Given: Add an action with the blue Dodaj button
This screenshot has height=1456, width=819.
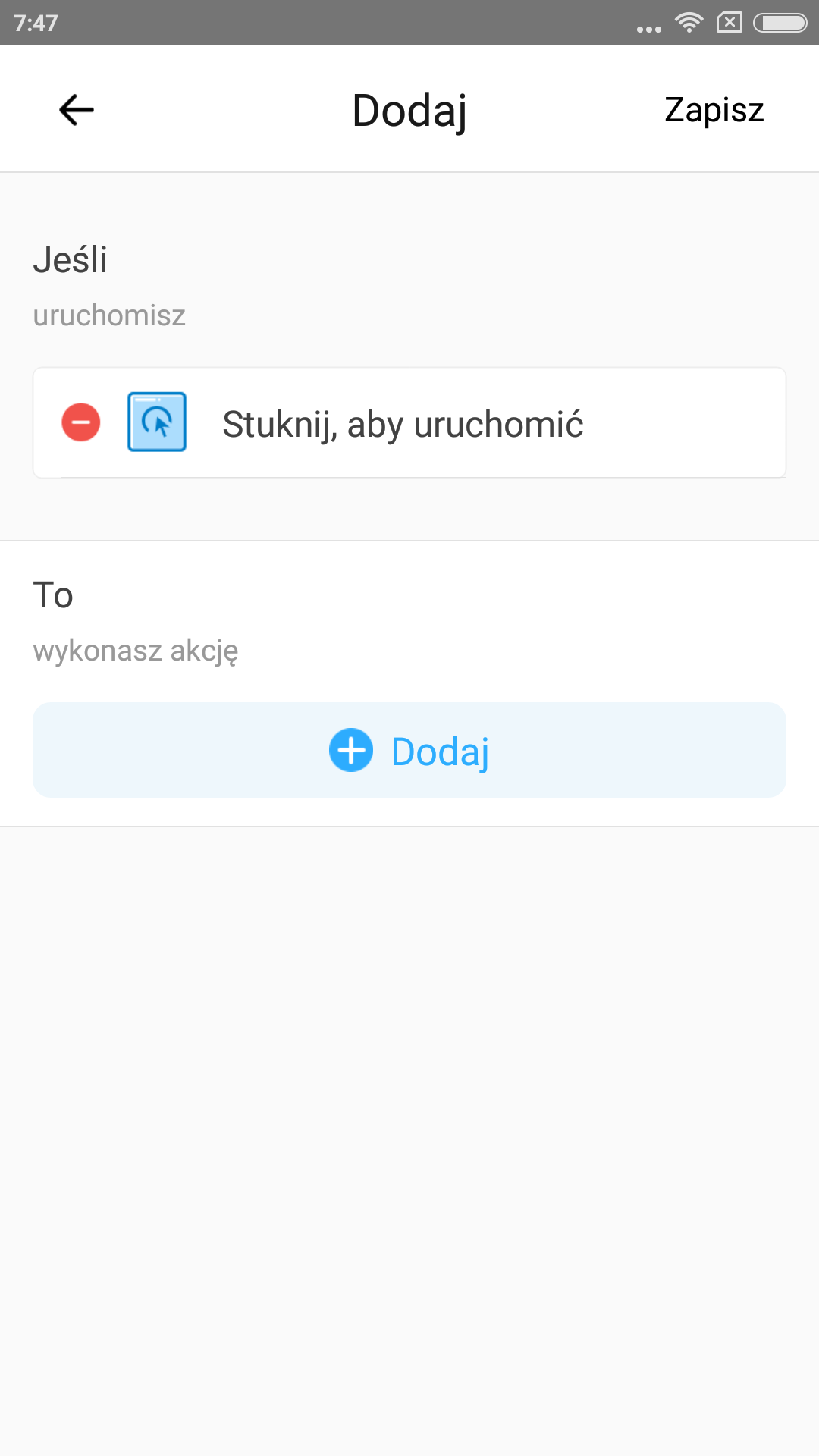Looking at the screenshot, I should coord(409,750).
